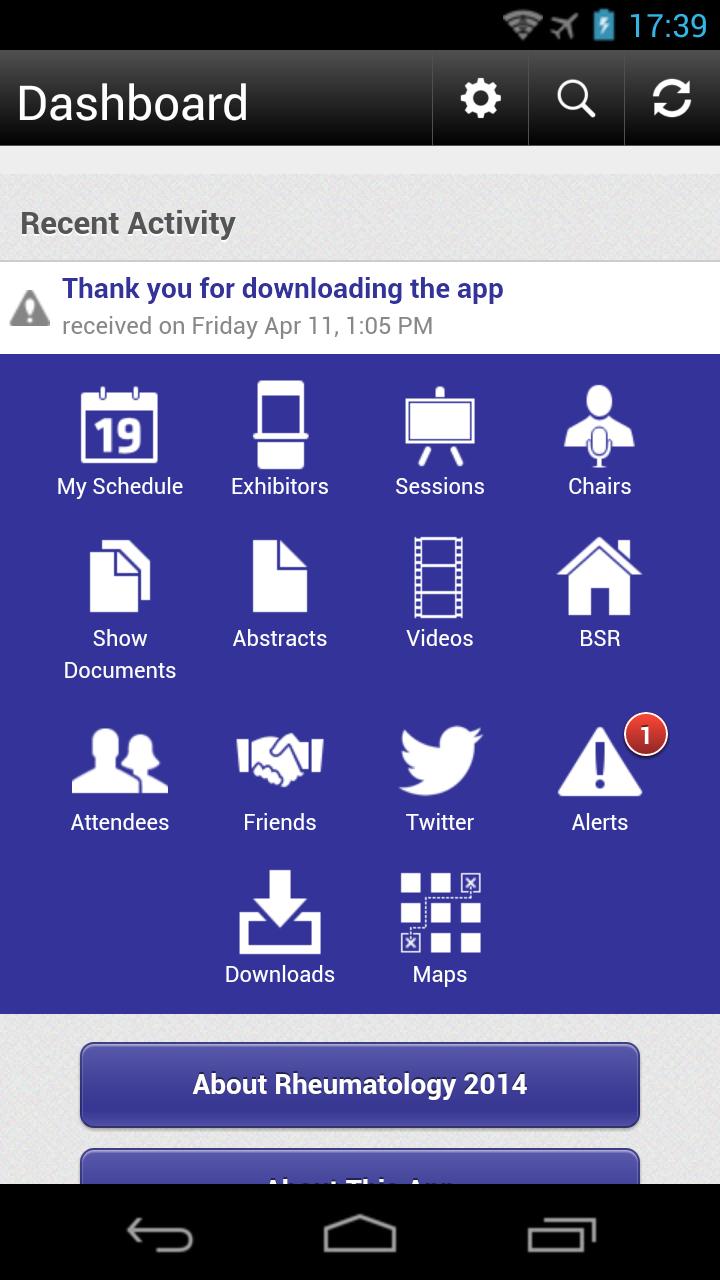Open Friends
This screenshot has width=720, height=1280.
pos(280,779)
